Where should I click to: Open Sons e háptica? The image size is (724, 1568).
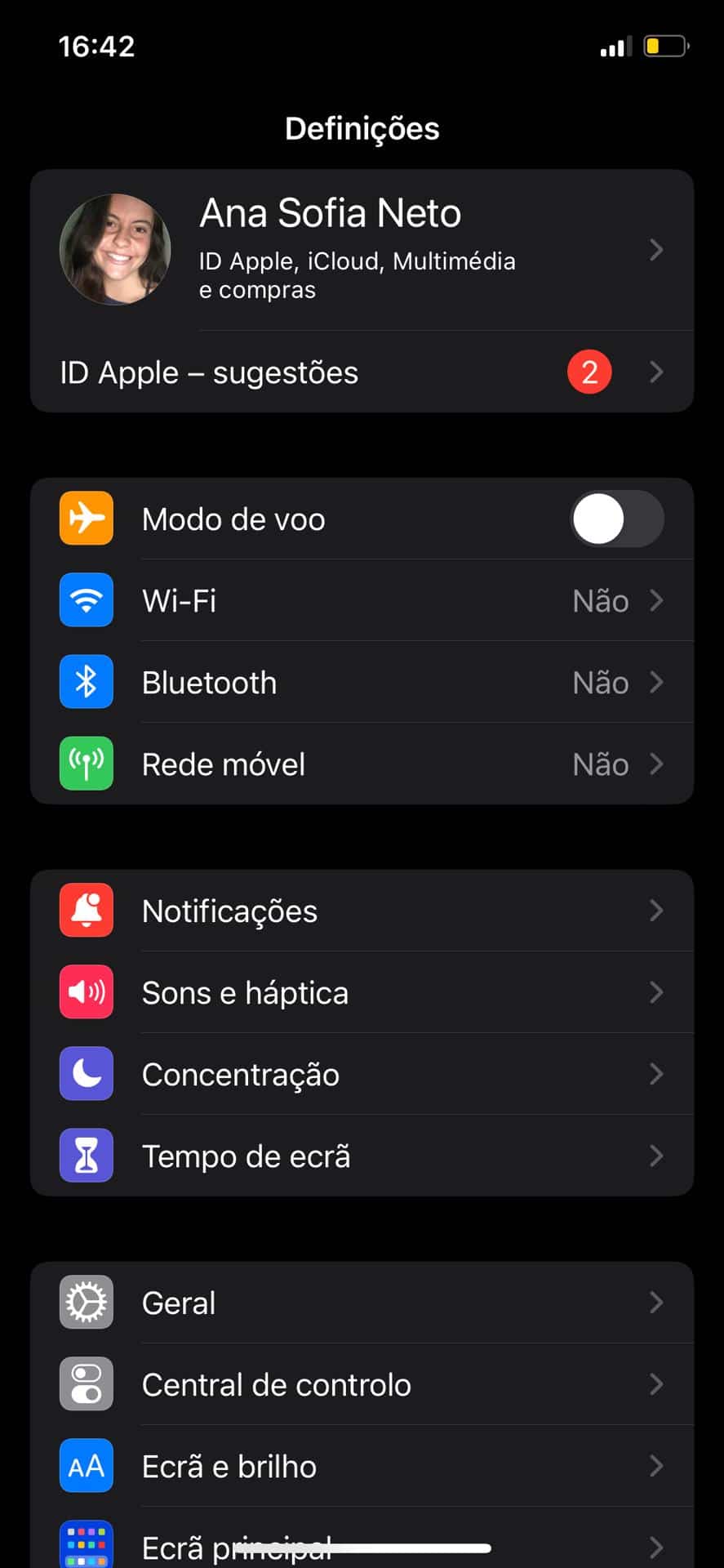362,993
